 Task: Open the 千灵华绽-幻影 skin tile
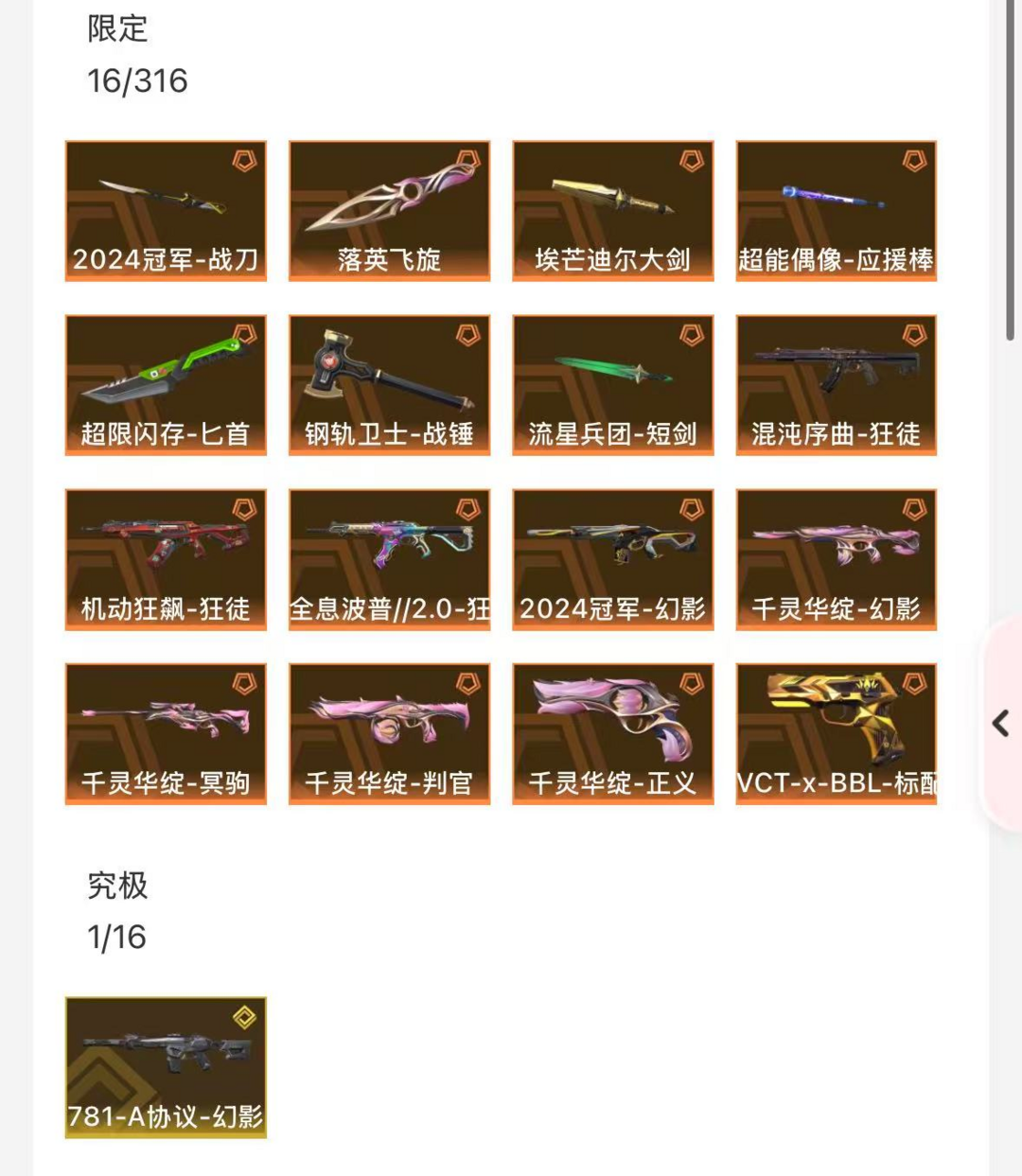click(x=836, y=559)
